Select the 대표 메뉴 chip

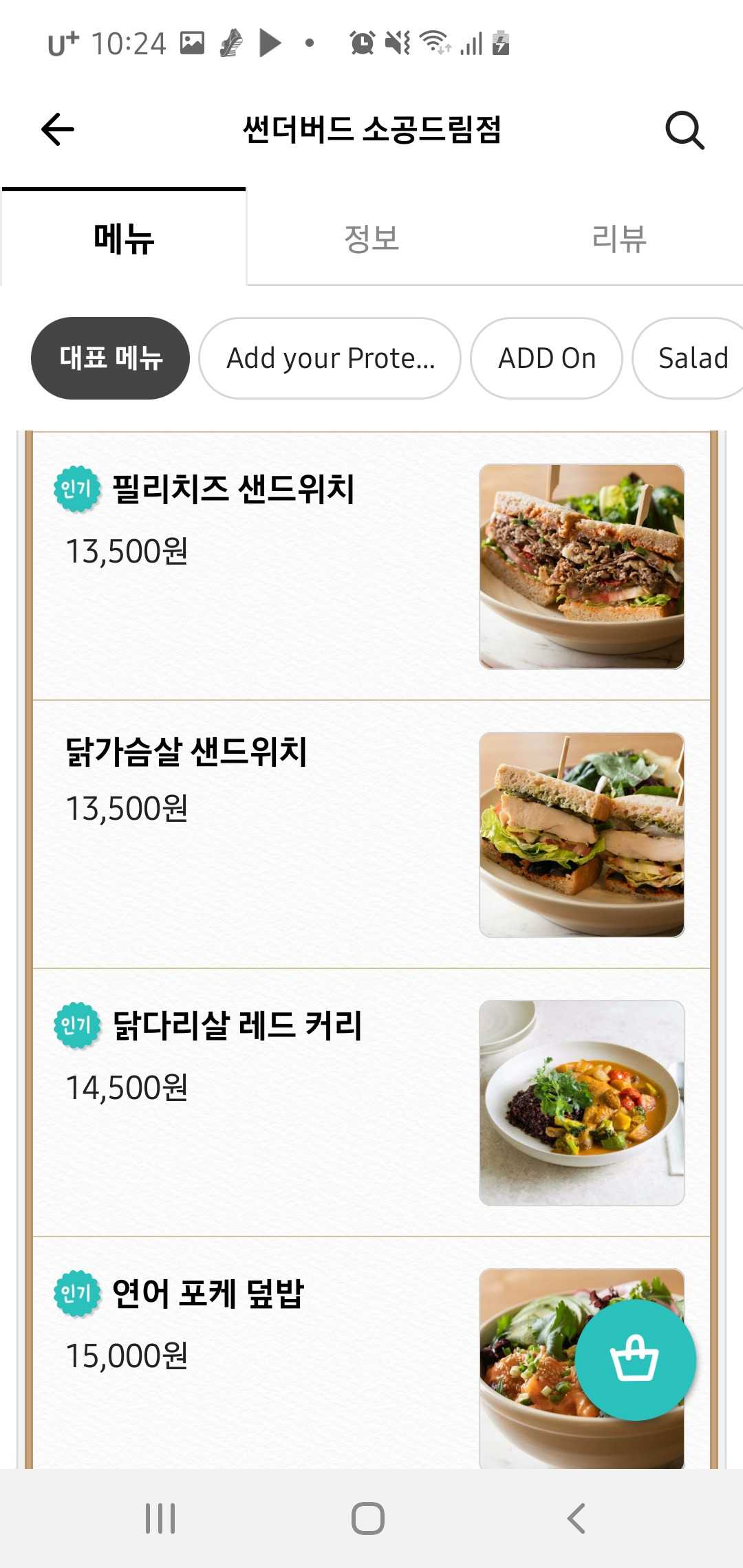[x=110, y=358]
